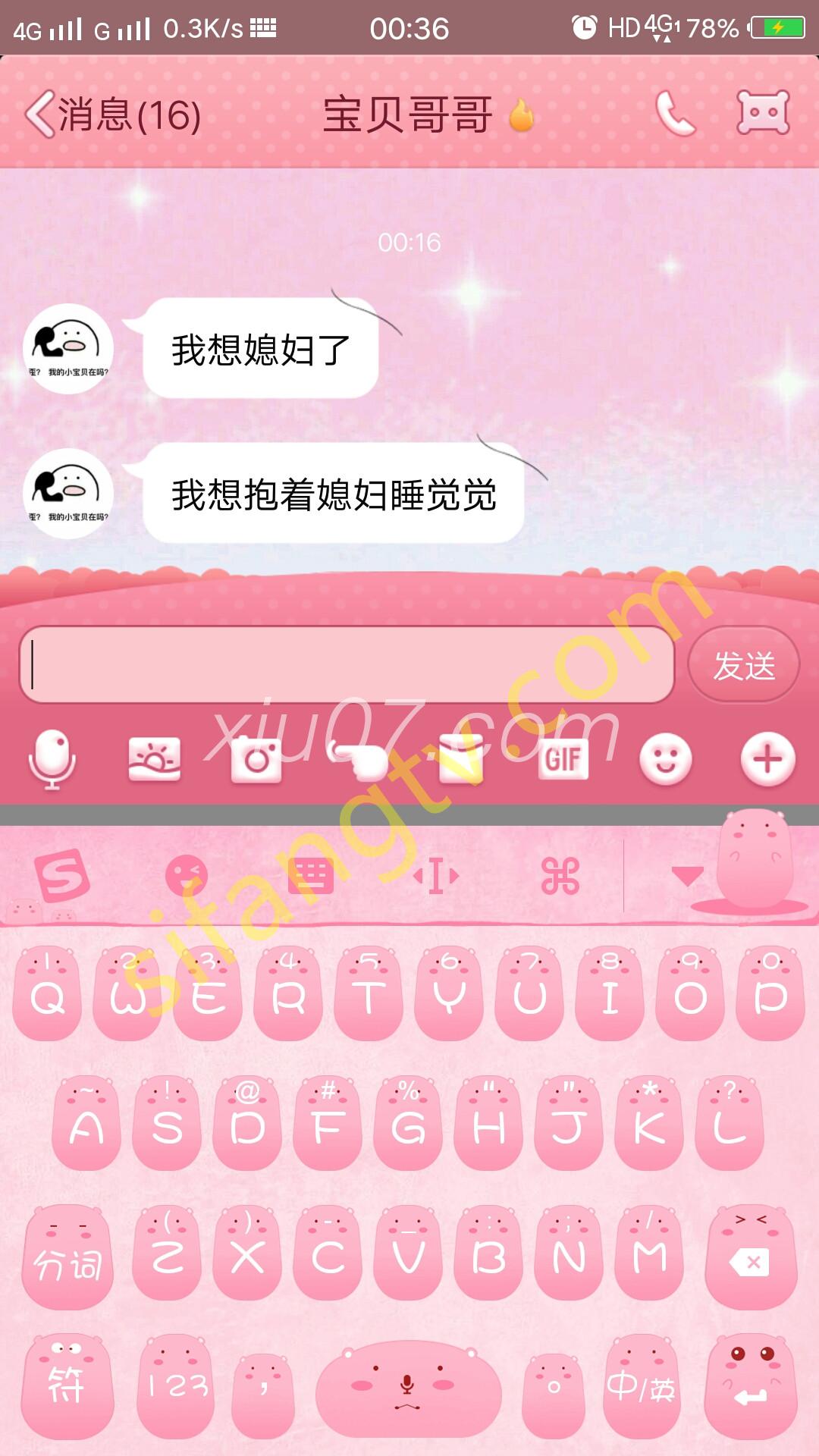This screenshot has height=1456, width=819.
Task: Switch to the 123 number keypad
Action: point(178,1388)
